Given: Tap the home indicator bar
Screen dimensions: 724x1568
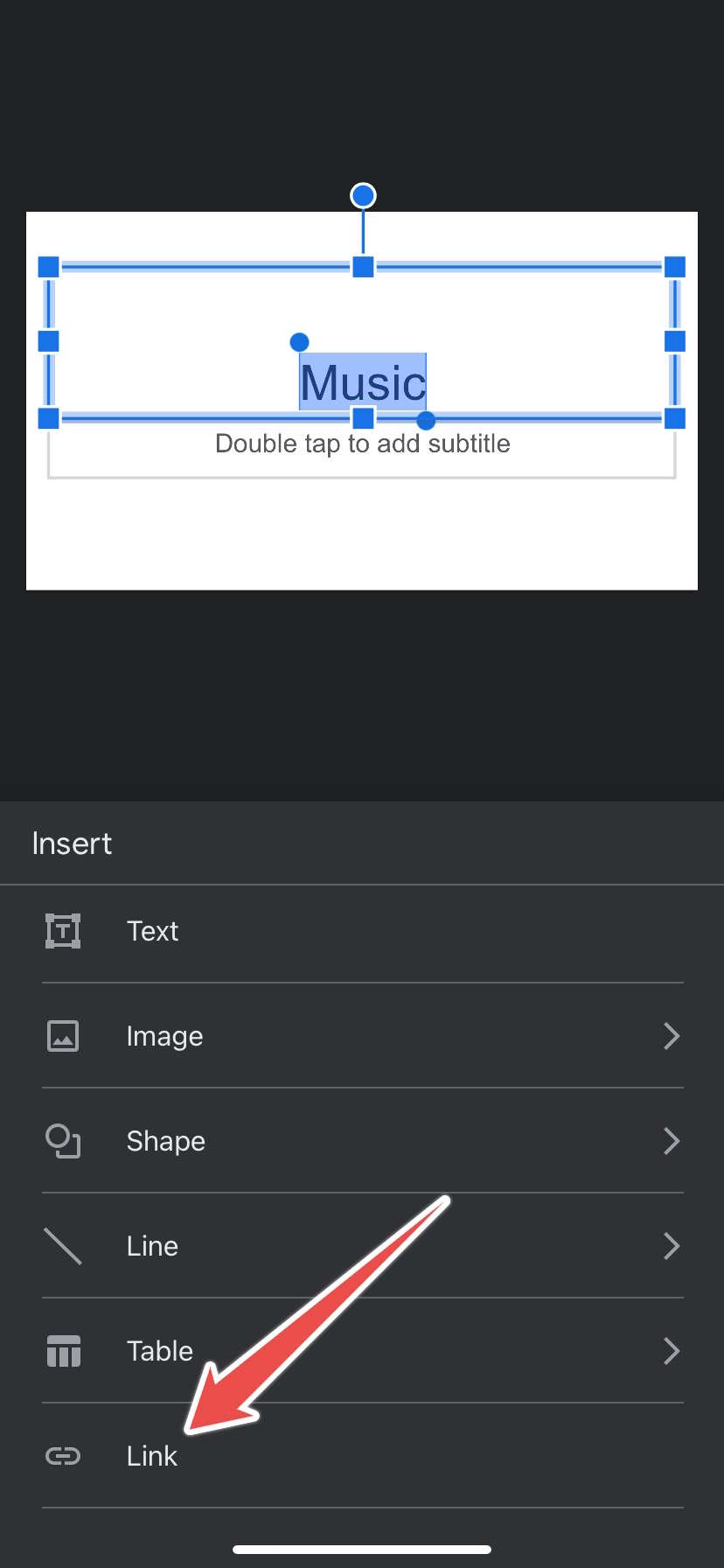Looking at the screenshot, I should (362, 1548).
